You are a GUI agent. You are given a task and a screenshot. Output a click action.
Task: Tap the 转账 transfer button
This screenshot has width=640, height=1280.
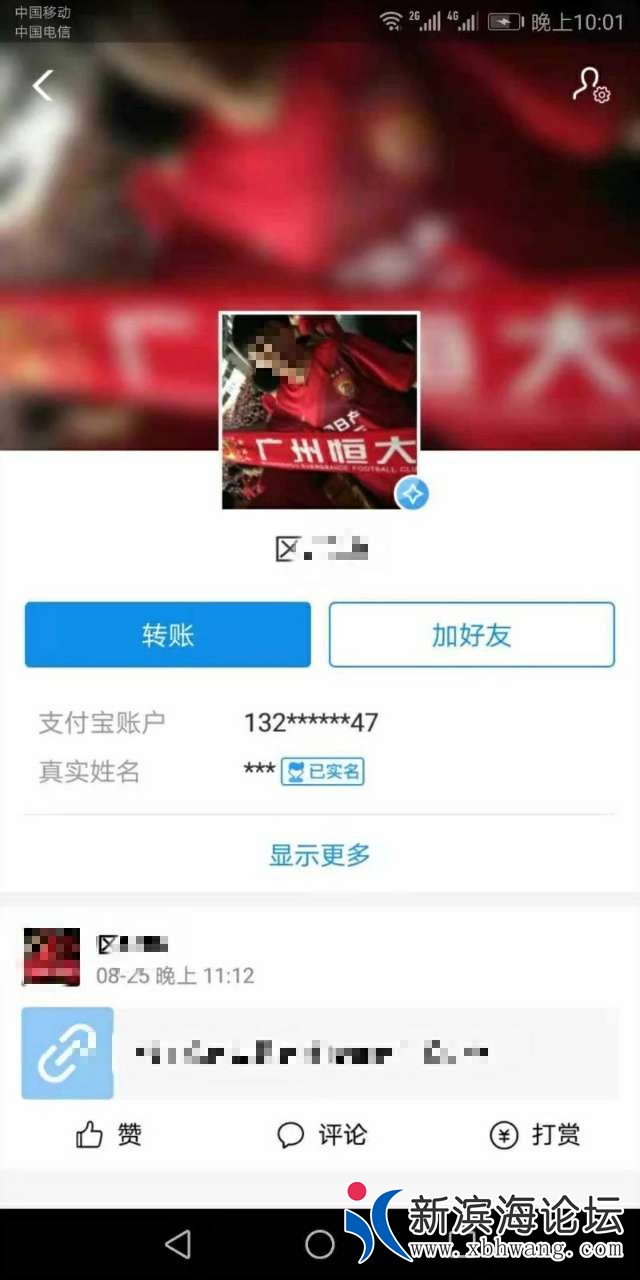click(x=168, y=635)
